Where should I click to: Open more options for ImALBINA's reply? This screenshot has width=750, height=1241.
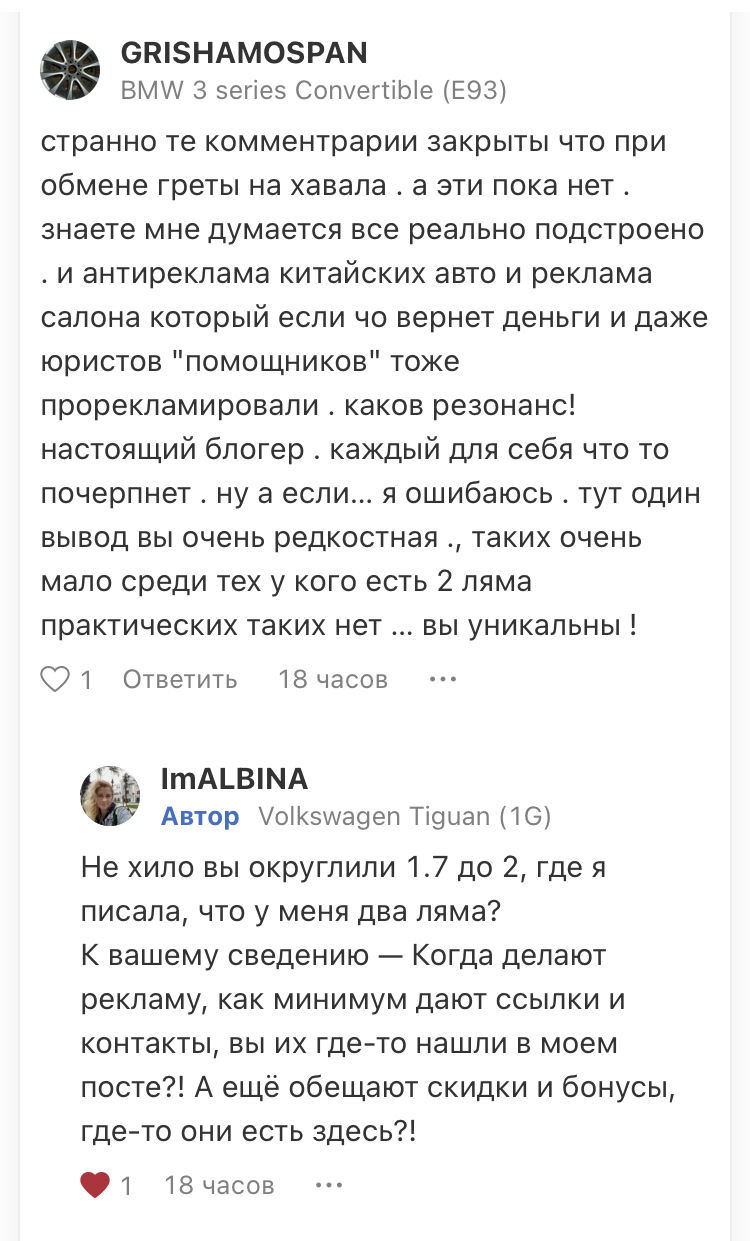click(329, 1185)
